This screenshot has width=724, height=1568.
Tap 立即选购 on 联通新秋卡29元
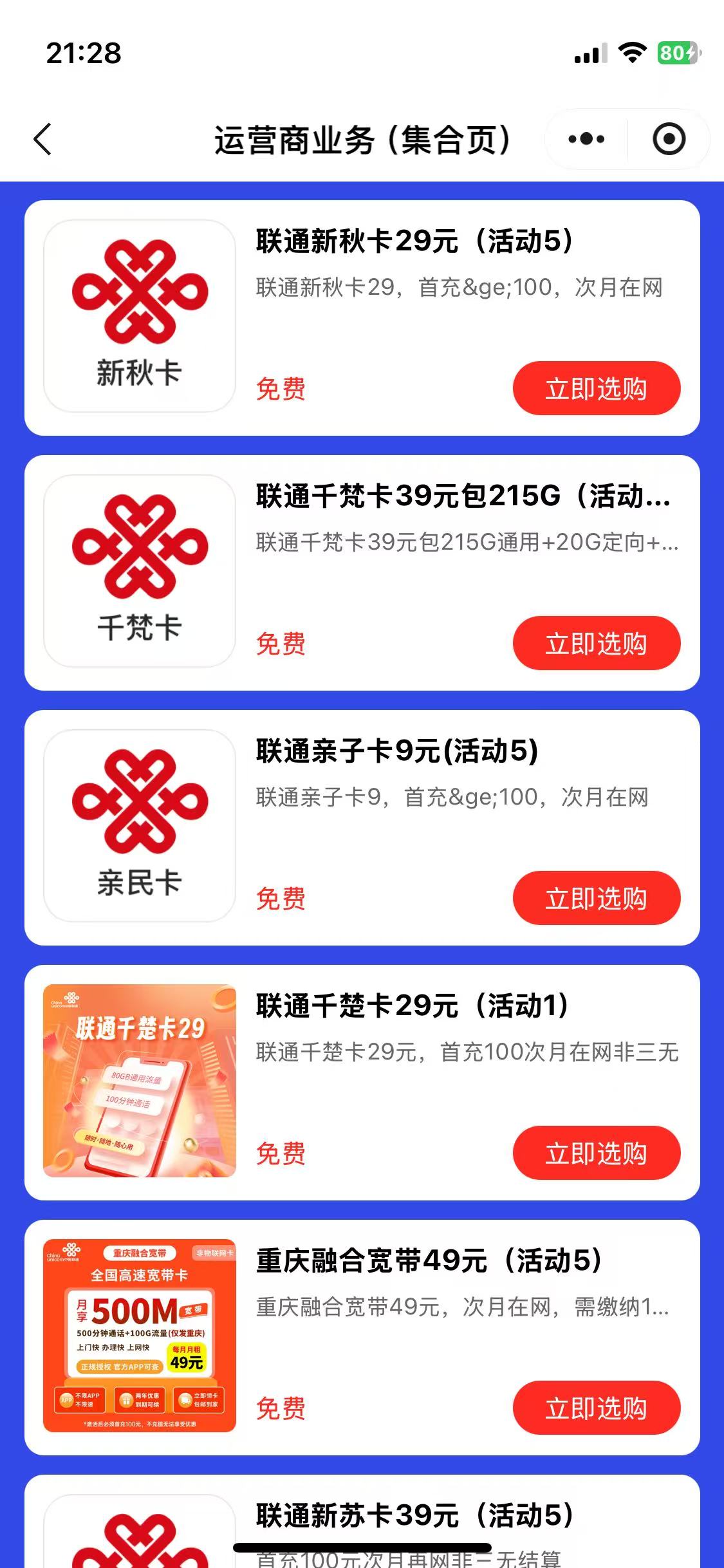(595, 387)
